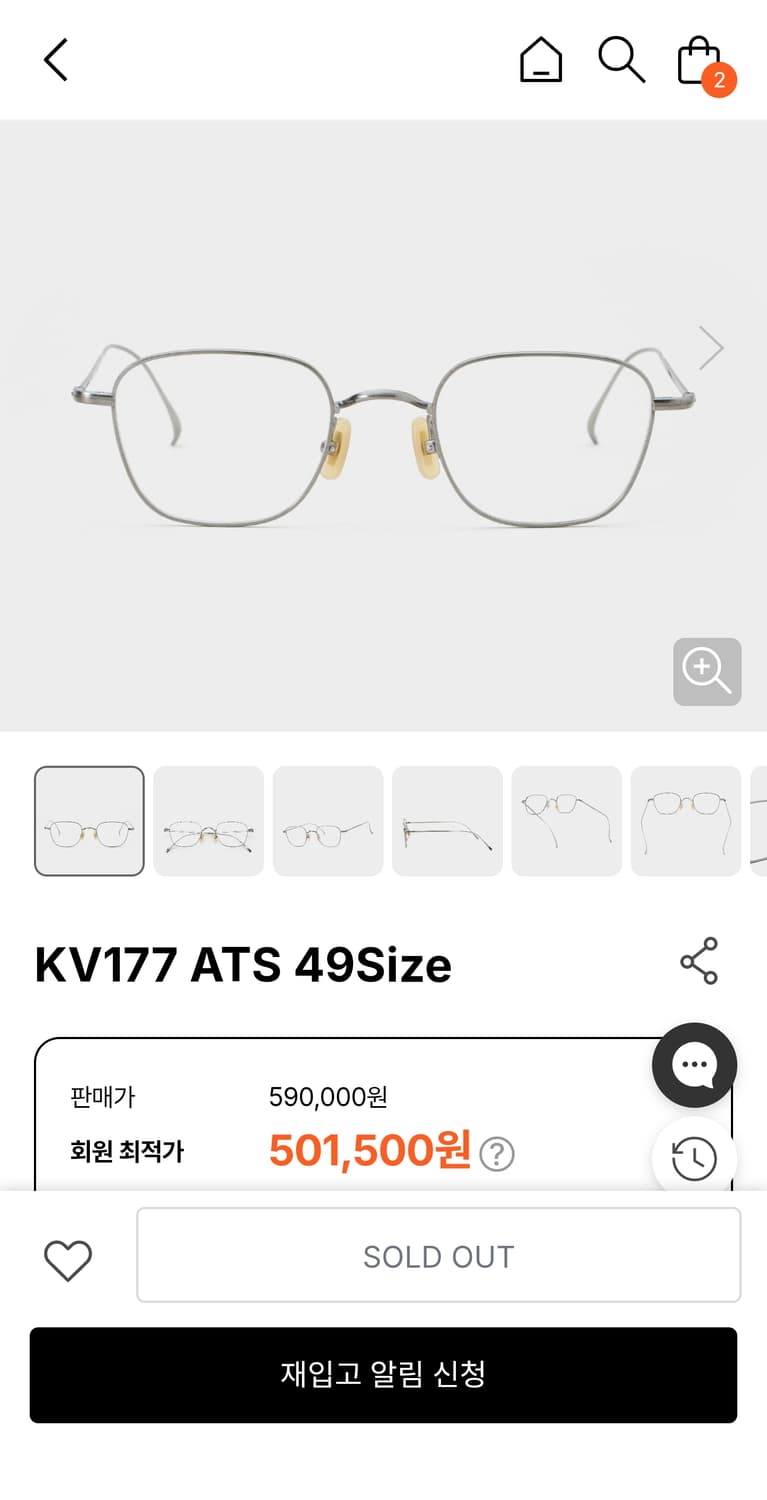This screenshot has width=767, height=1500.
Task: Tap the question mark beside 501,500원
Action: (497, 1153)
